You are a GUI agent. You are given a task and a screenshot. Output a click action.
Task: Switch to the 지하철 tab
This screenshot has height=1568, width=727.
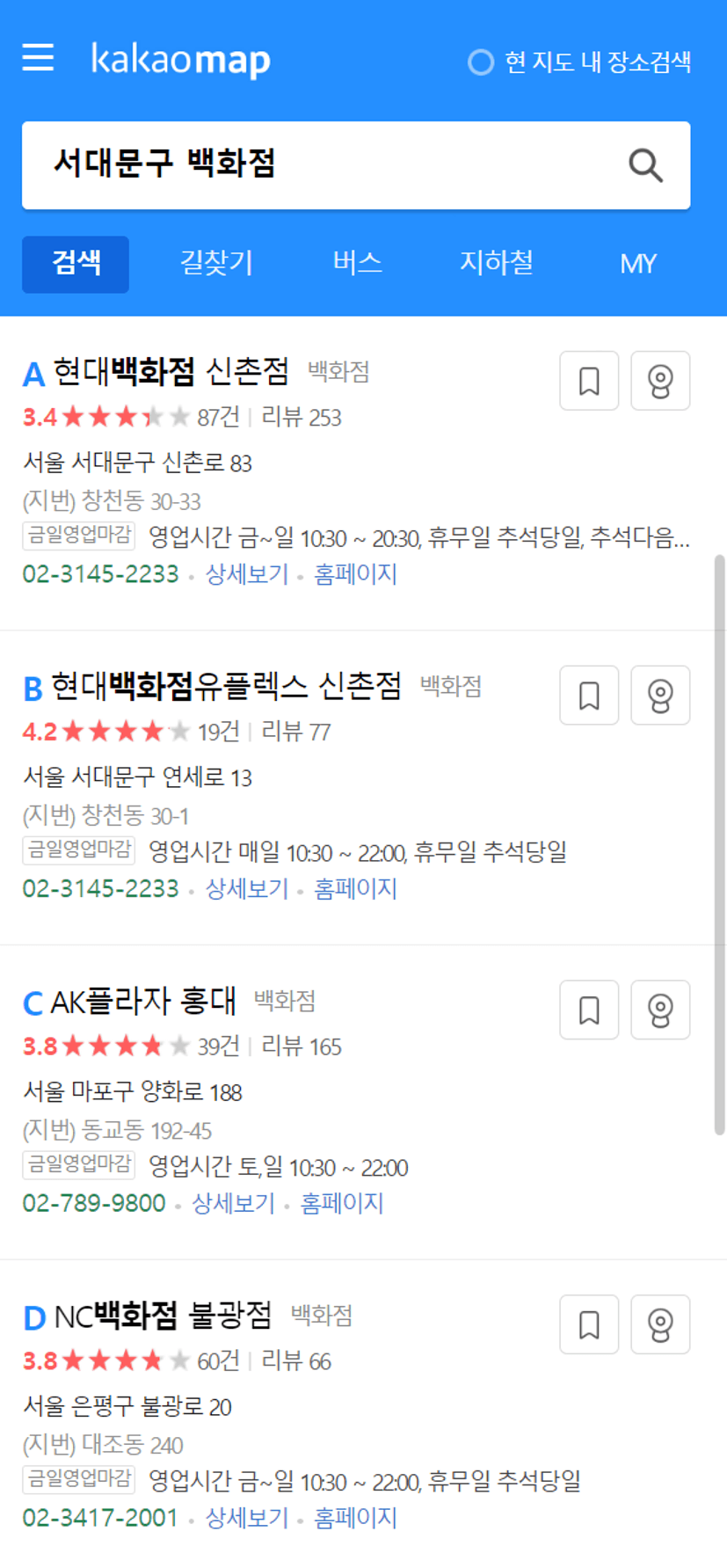497,263
